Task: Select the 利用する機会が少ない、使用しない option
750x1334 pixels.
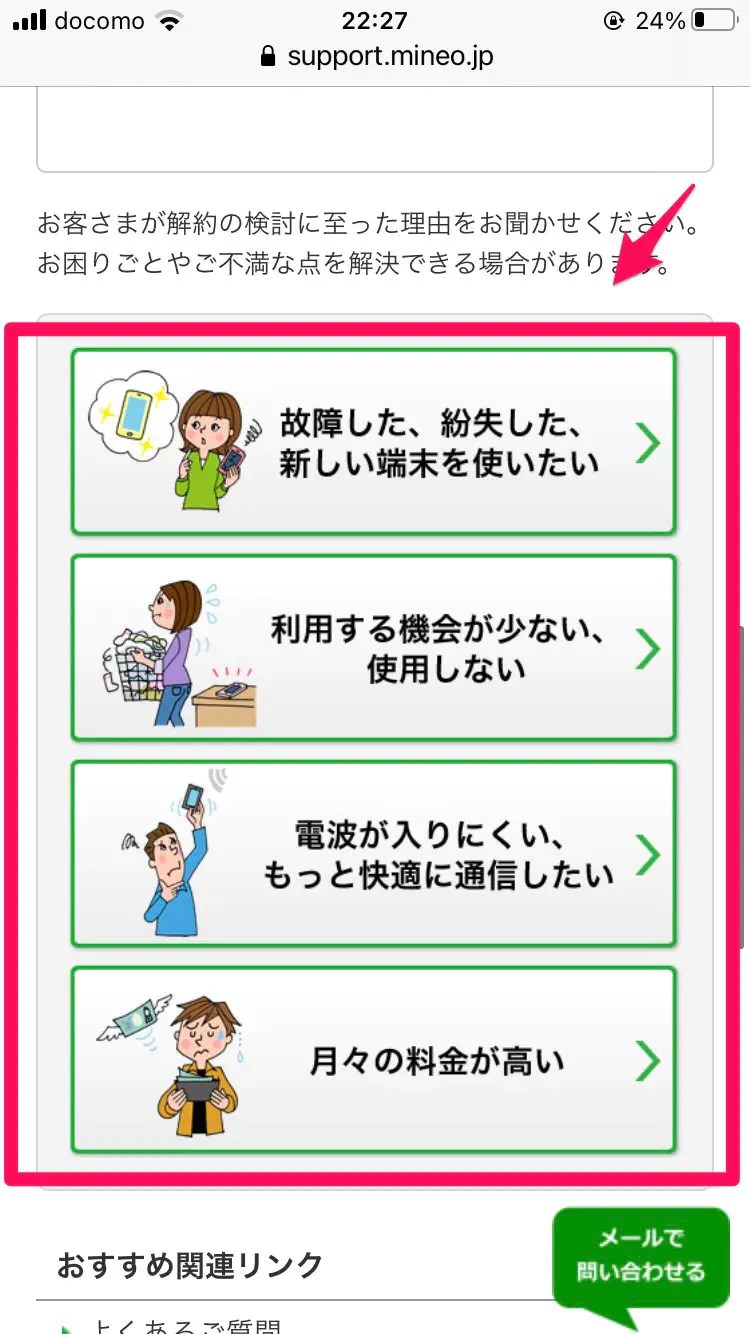Action: 375,646
